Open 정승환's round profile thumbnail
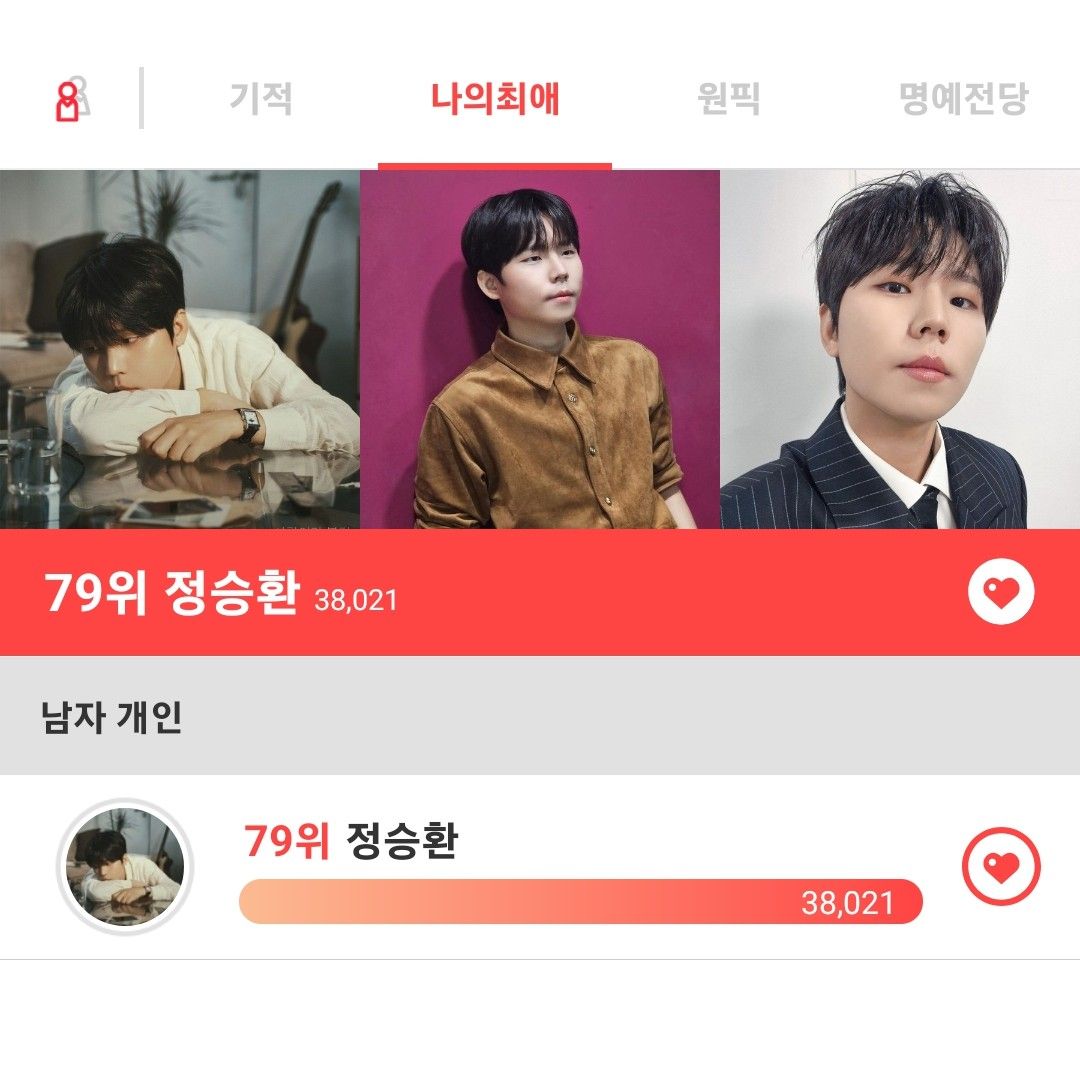This screenshot has height=1080, width=1080. [124, 867]
